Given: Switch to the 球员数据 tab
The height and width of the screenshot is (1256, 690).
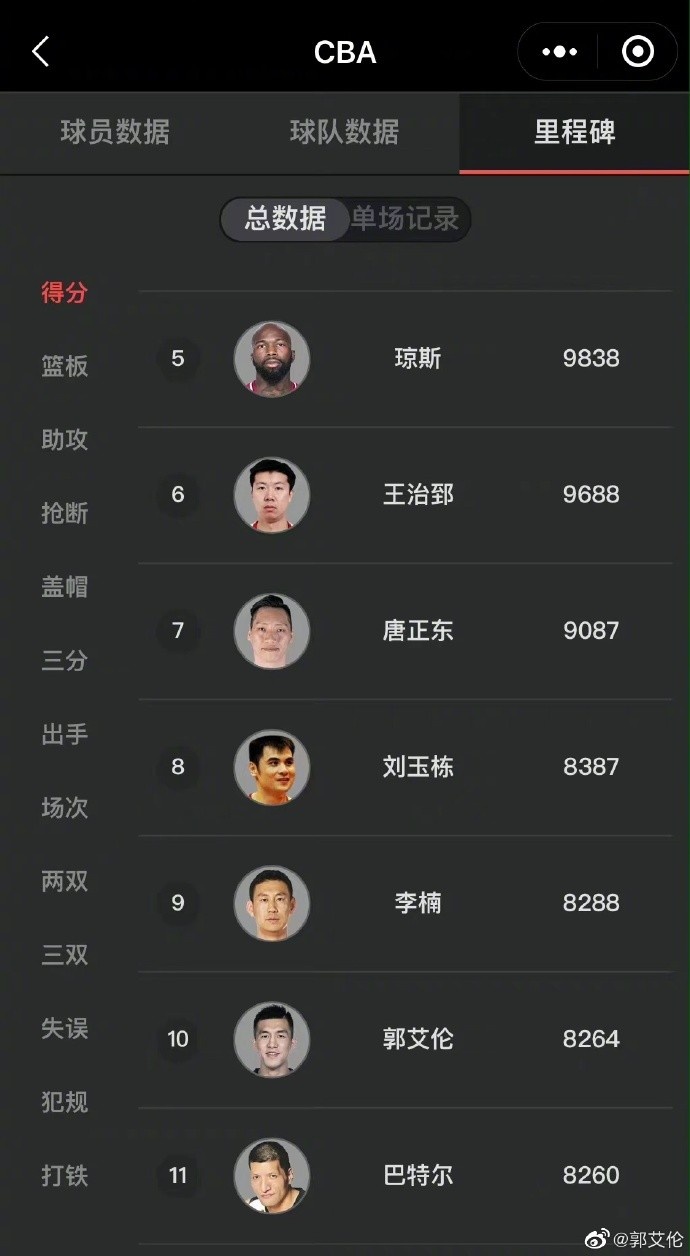Looking at the screenshot, I should [x=115, y=132].
